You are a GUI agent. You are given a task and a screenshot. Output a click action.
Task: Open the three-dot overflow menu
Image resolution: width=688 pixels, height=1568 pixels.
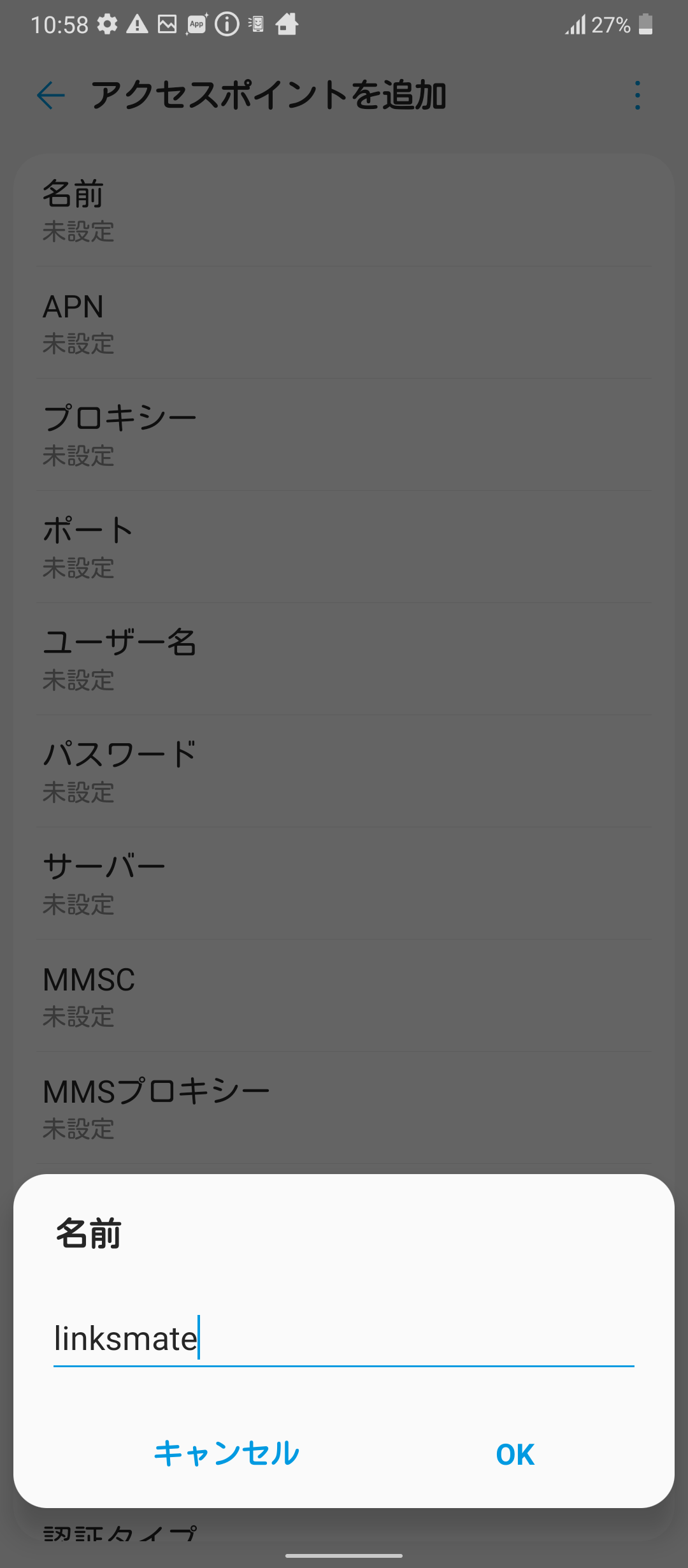click(x=637, y=96)
